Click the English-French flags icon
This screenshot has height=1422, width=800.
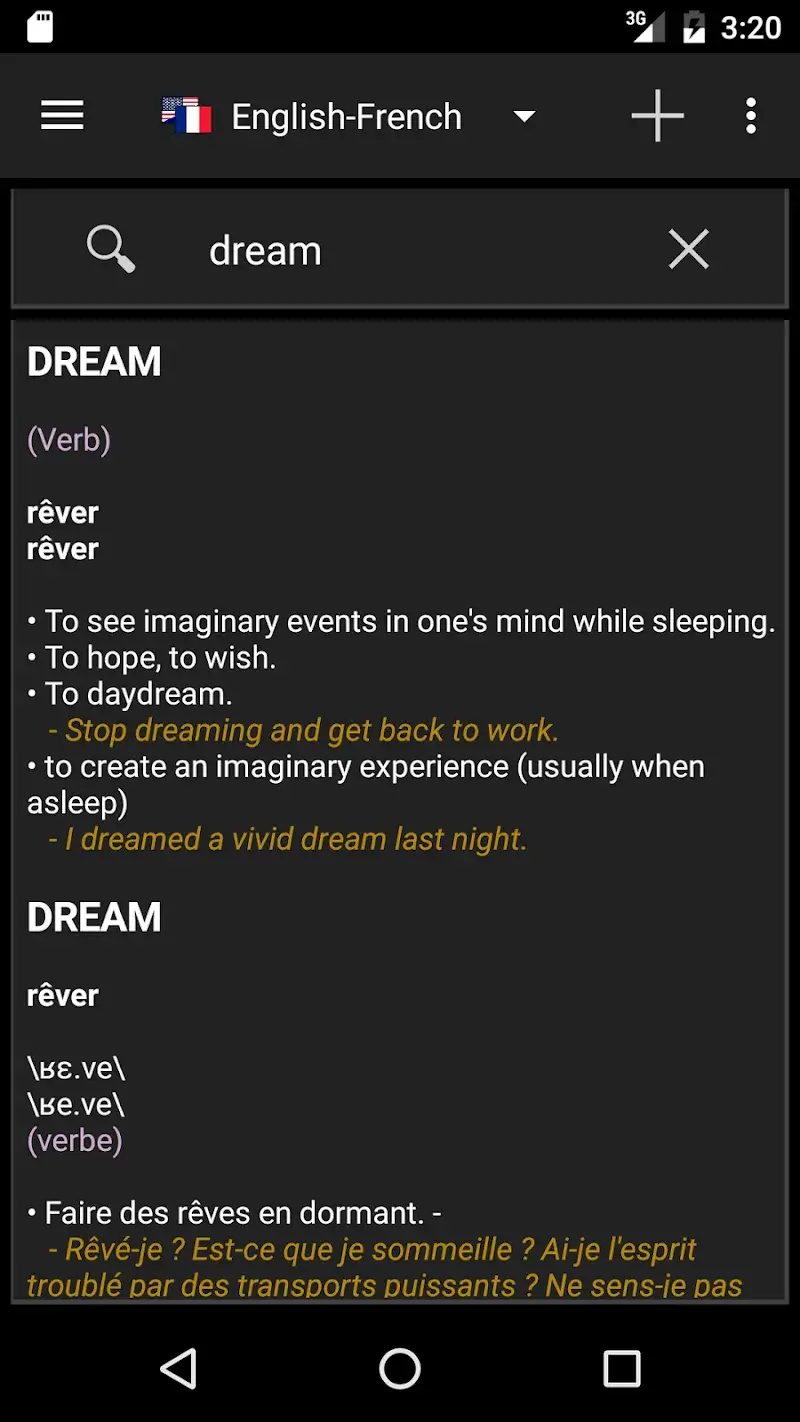pos(185,115)
